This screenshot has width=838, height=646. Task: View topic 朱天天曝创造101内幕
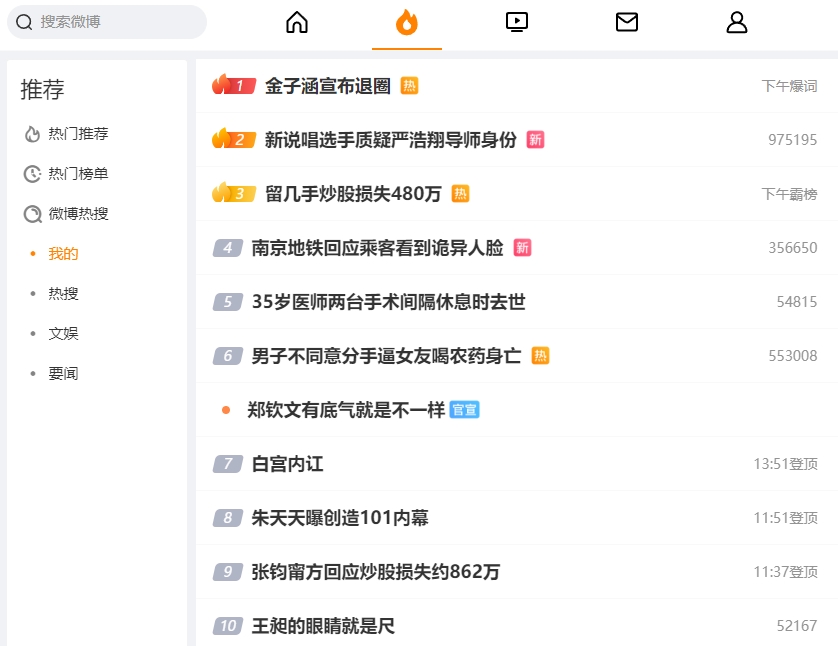coord(340,518)
